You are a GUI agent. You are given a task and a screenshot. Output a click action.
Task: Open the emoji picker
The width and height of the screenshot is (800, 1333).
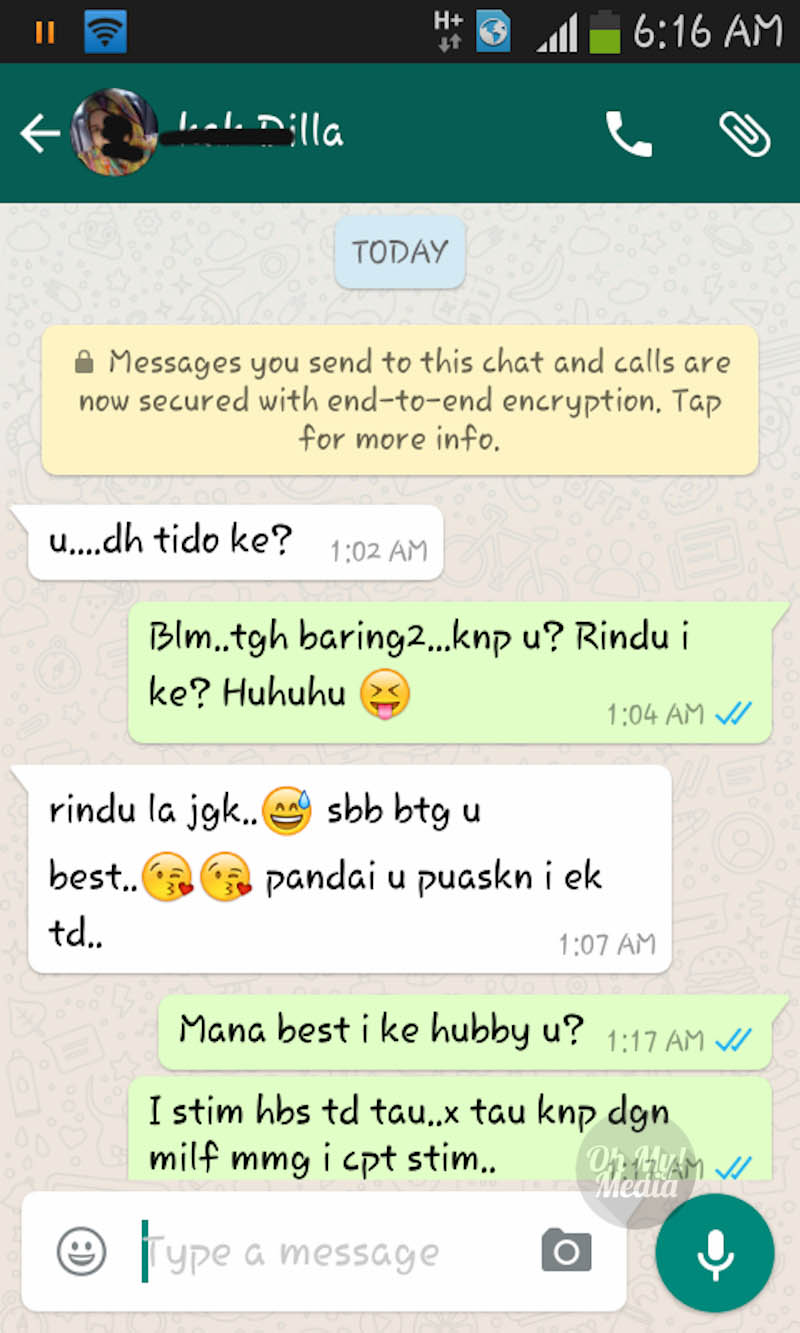[x=81, y=1251]
